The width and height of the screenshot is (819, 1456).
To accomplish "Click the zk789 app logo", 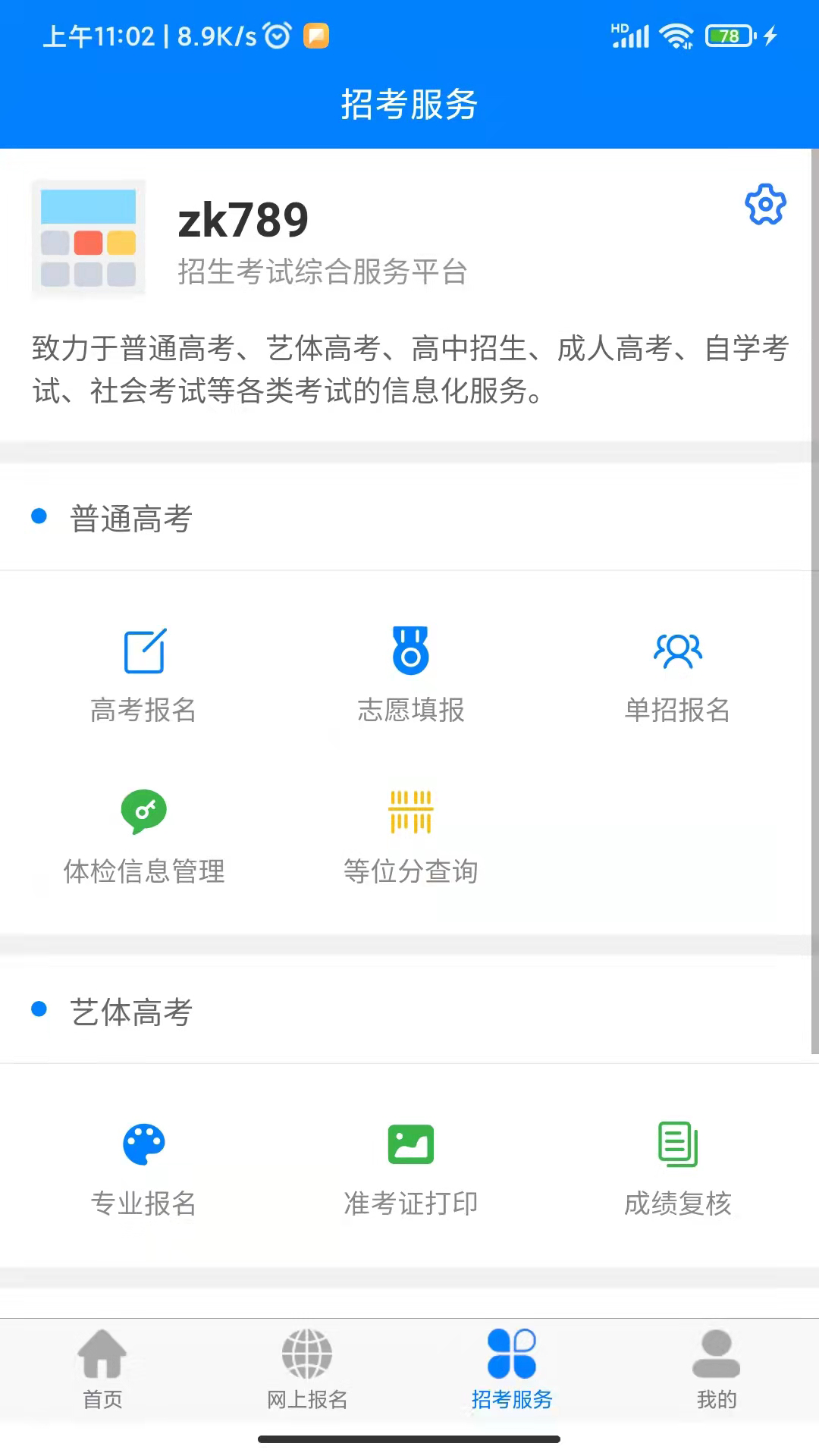I will click(89, 237).
